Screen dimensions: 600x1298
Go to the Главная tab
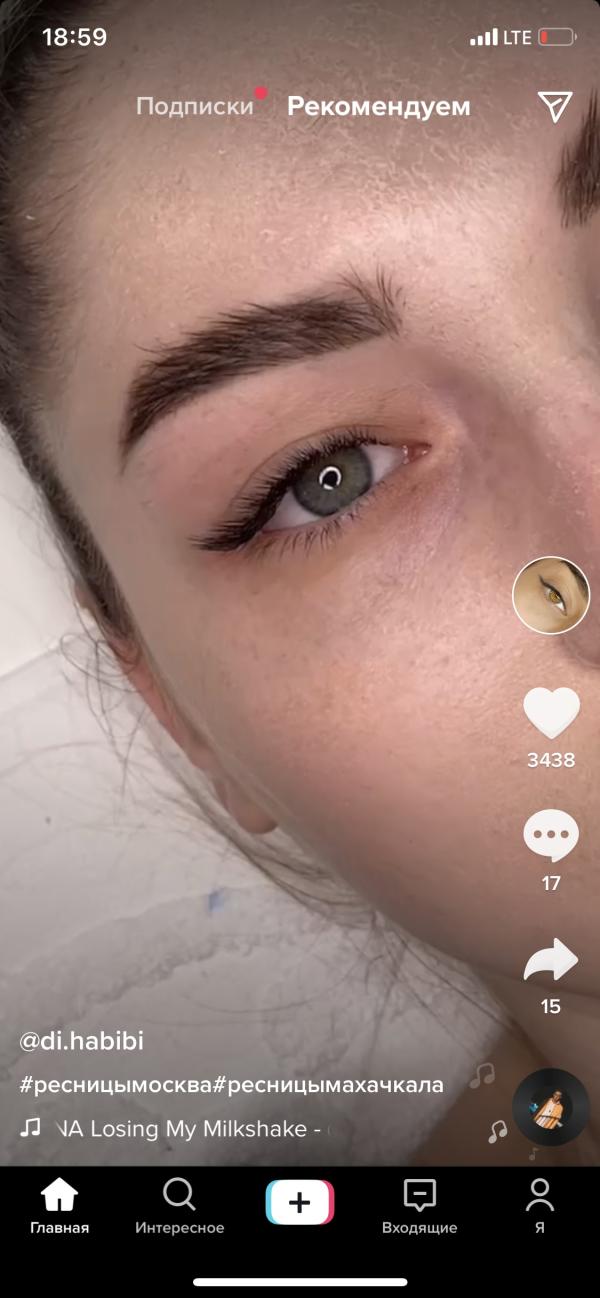click(59, 1206)
